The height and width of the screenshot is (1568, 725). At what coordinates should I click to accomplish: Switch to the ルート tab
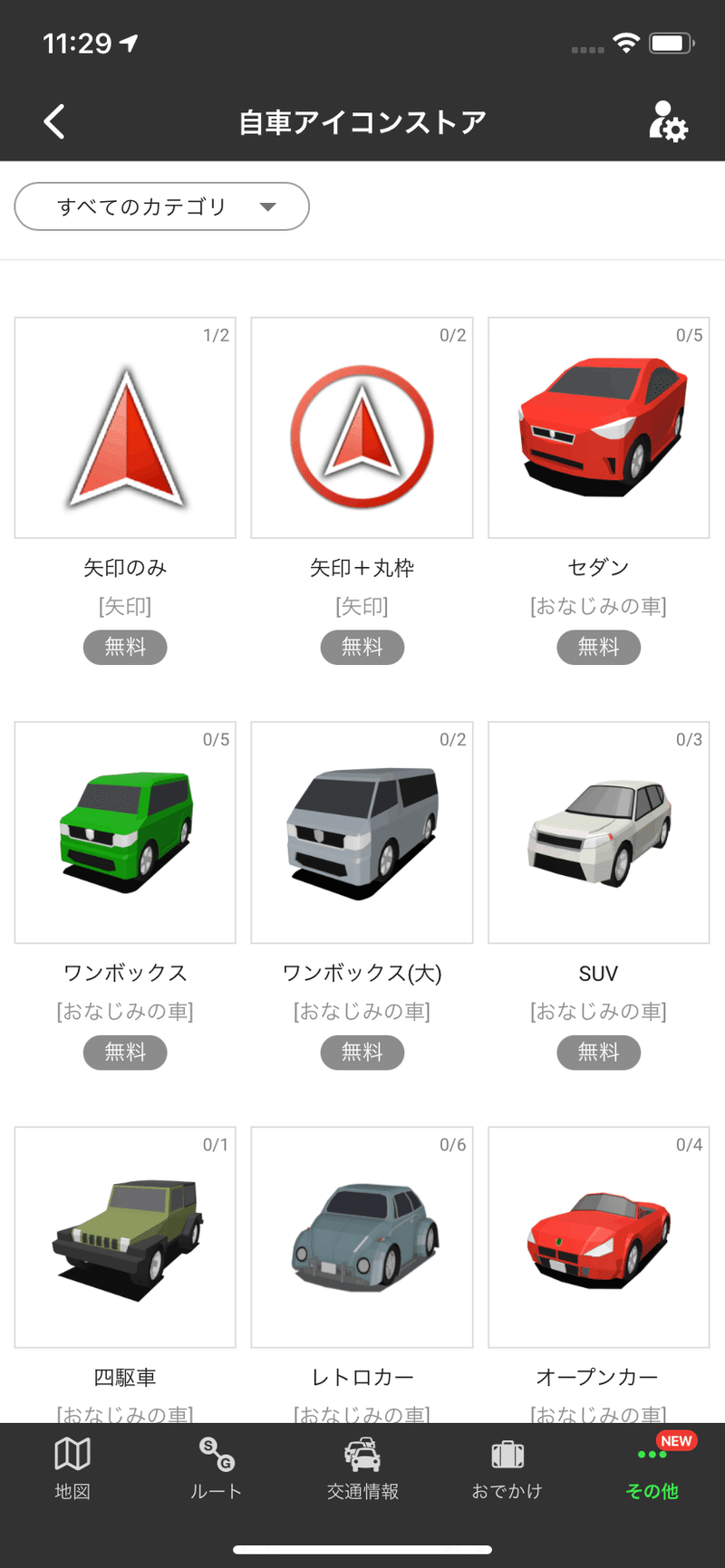(217, 1469)
